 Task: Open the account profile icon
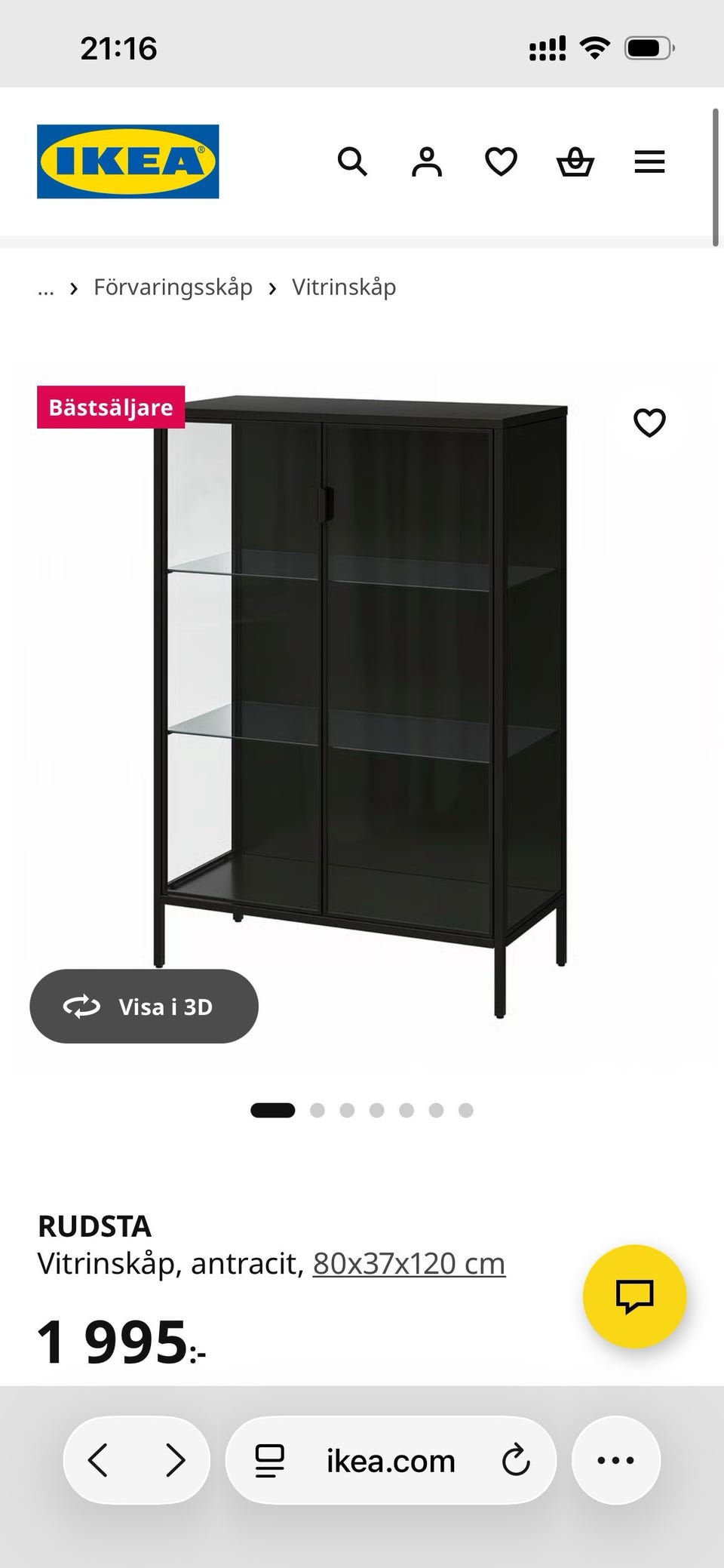coord(427,161)
